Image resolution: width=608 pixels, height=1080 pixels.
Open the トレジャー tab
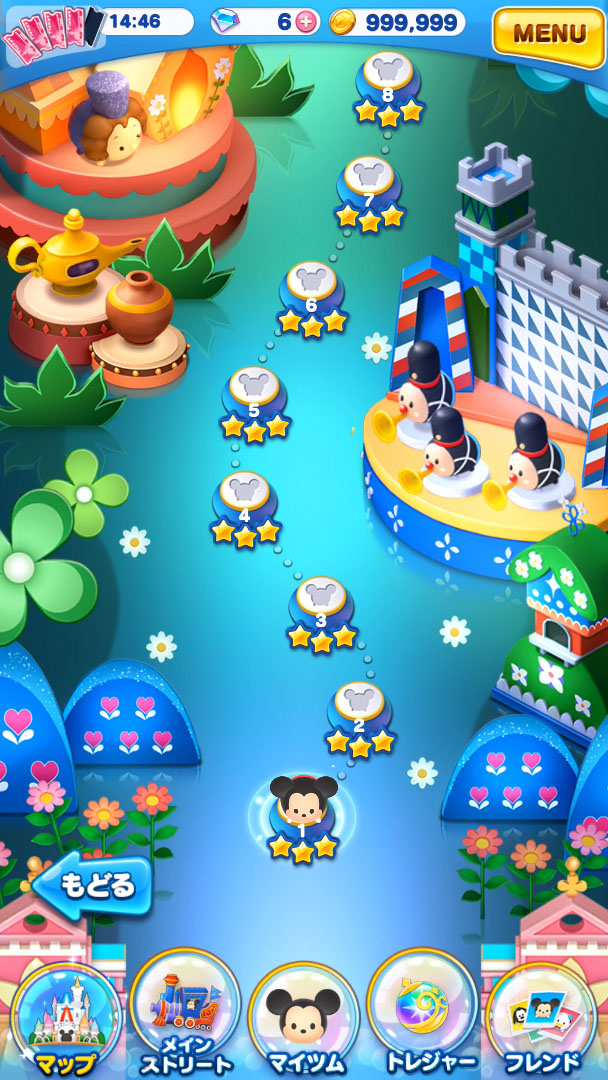[422, 1012]
